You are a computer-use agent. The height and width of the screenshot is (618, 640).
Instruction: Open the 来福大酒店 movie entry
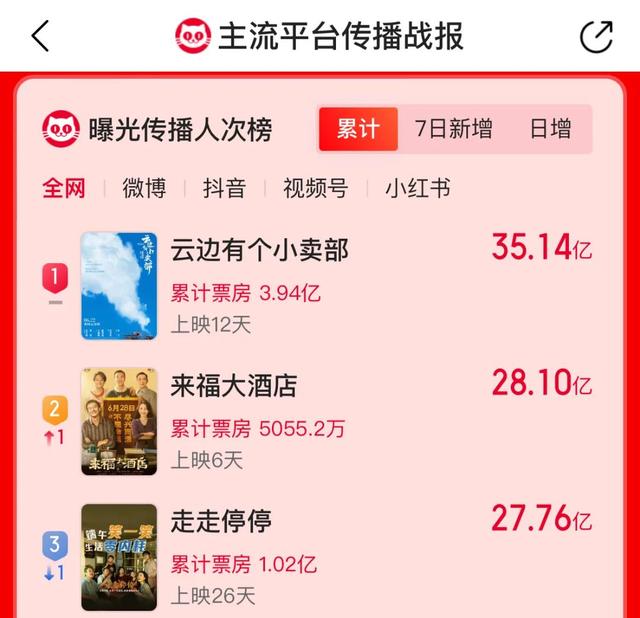click(234, 386)
